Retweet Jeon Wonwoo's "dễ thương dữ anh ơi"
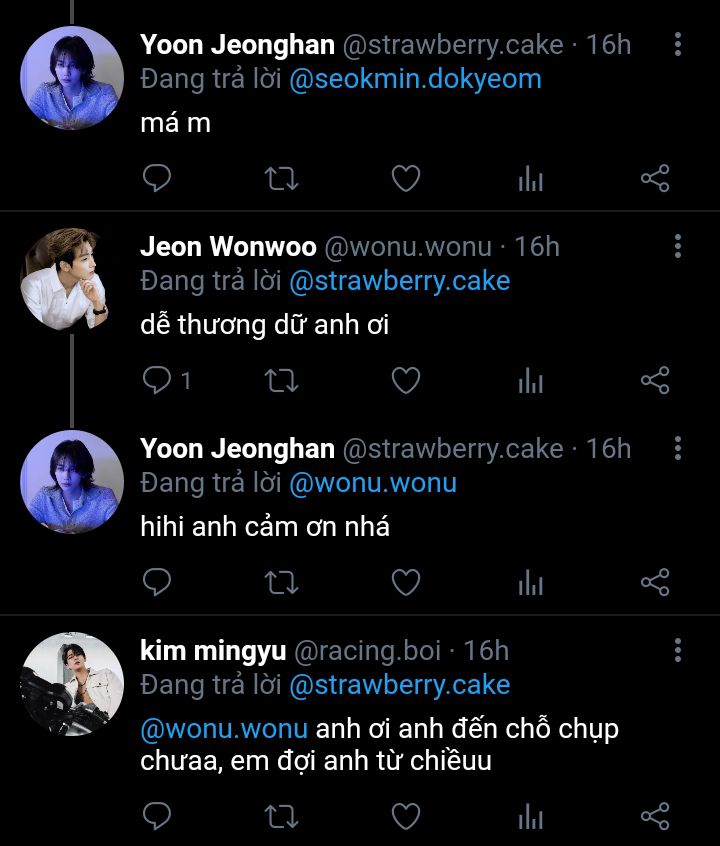The height and width of the screenshot is (846, 720). coord(281,380)
